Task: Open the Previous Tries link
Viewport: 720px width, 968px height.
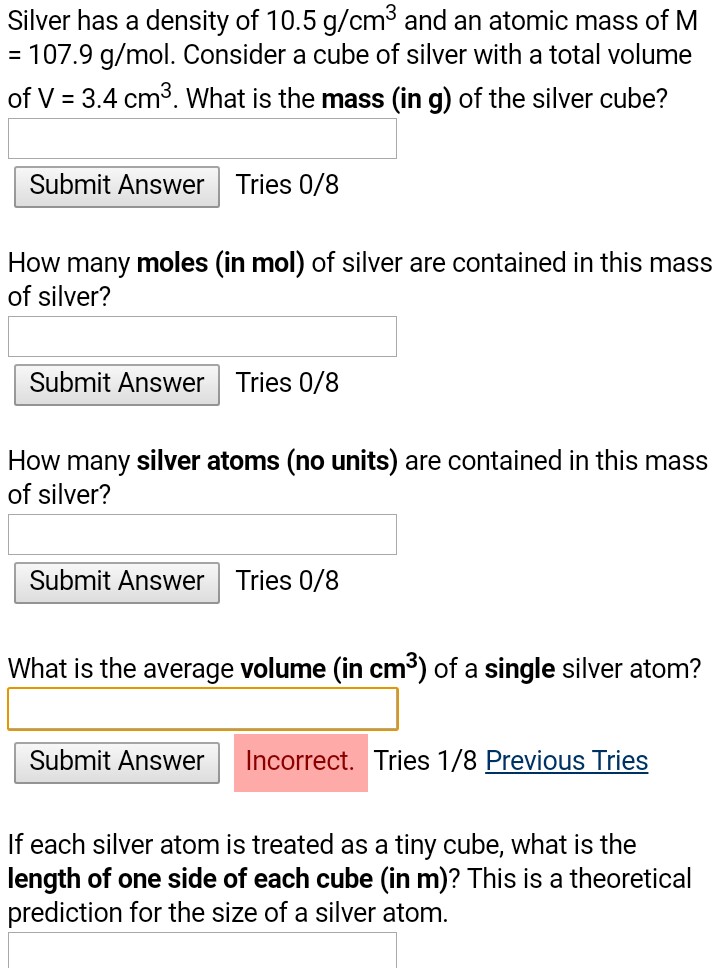Action: pos(566,761)
